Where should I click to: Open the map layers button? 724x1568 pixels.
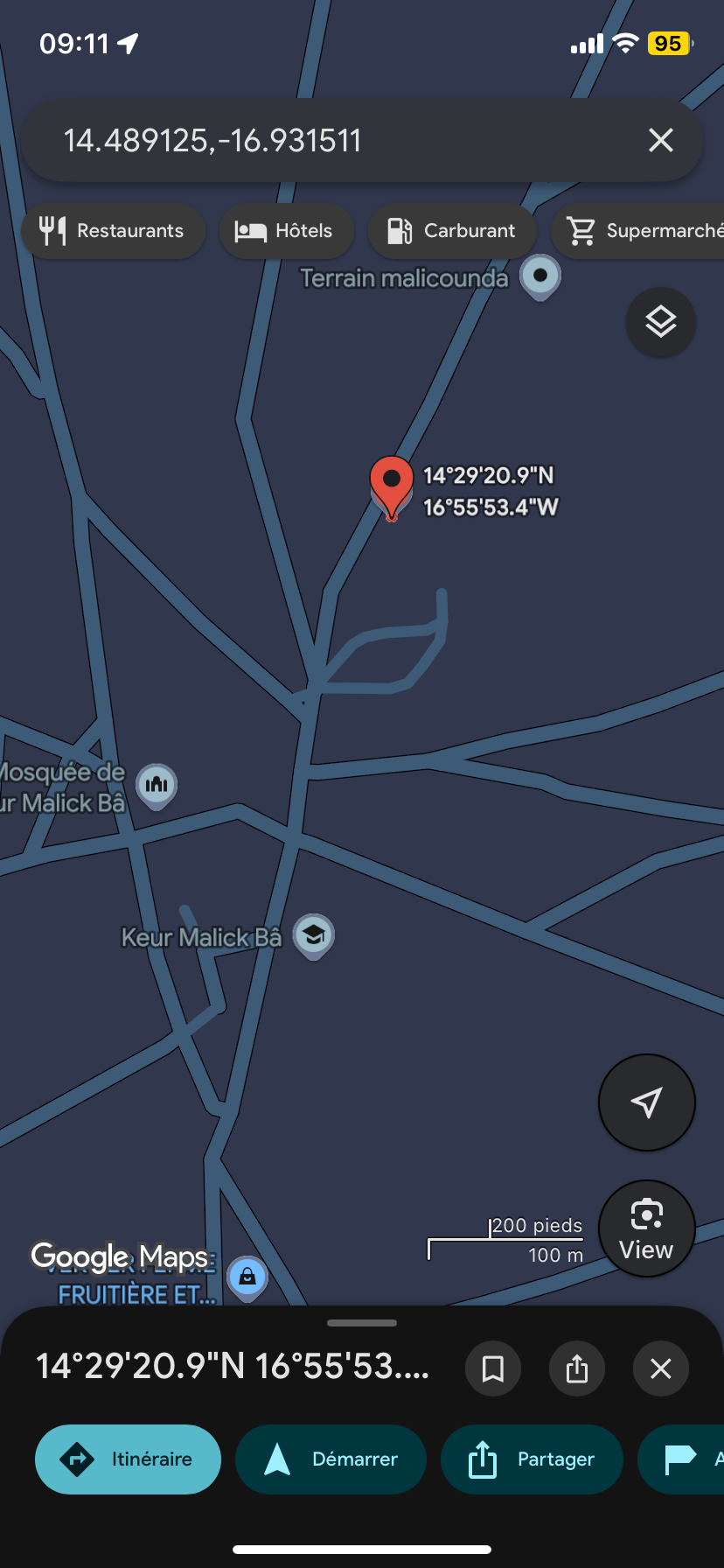(x=661, y=322)
